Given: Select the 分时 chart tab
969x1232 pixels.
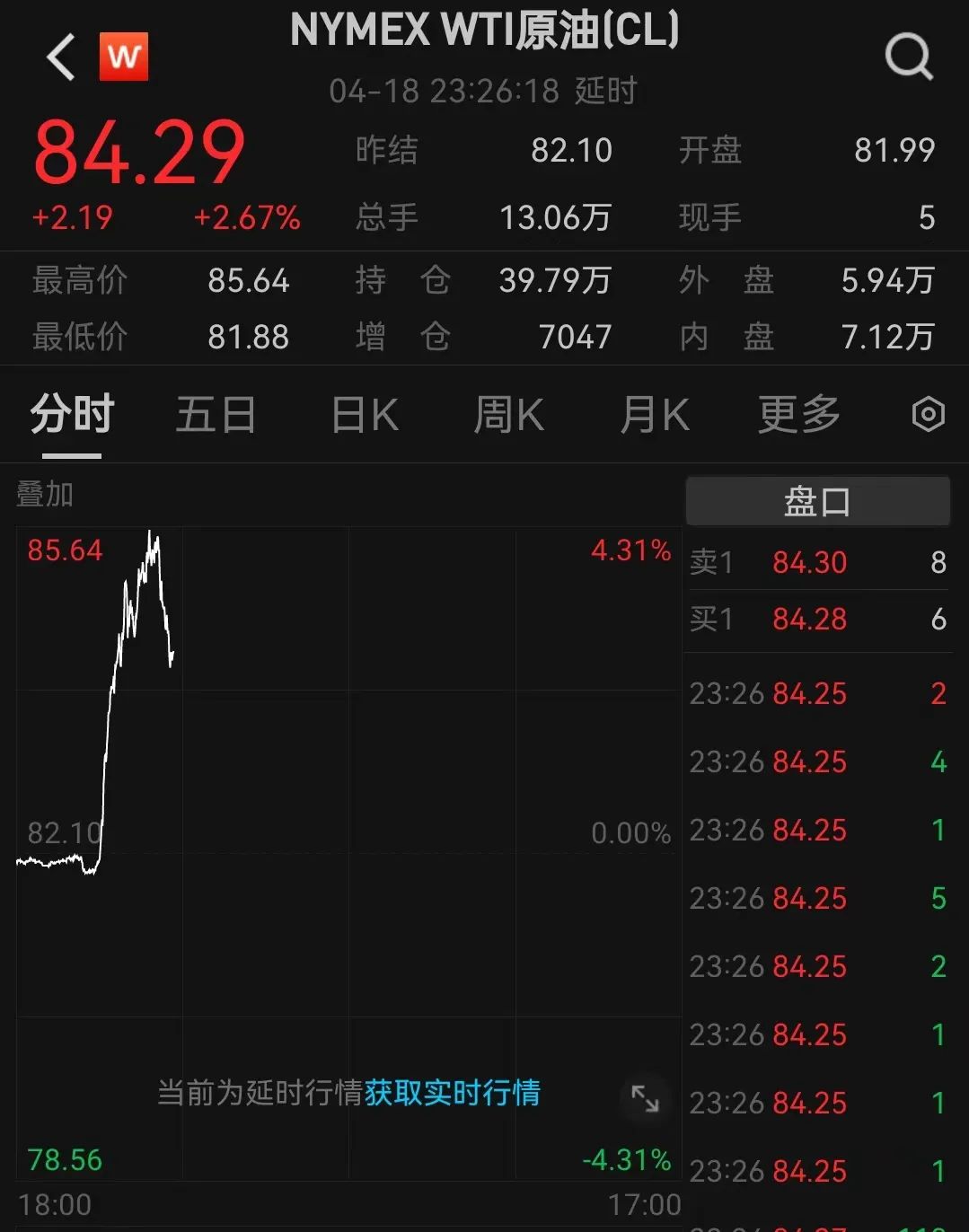Looking at the screenshot, I should (x=72, y=416).
